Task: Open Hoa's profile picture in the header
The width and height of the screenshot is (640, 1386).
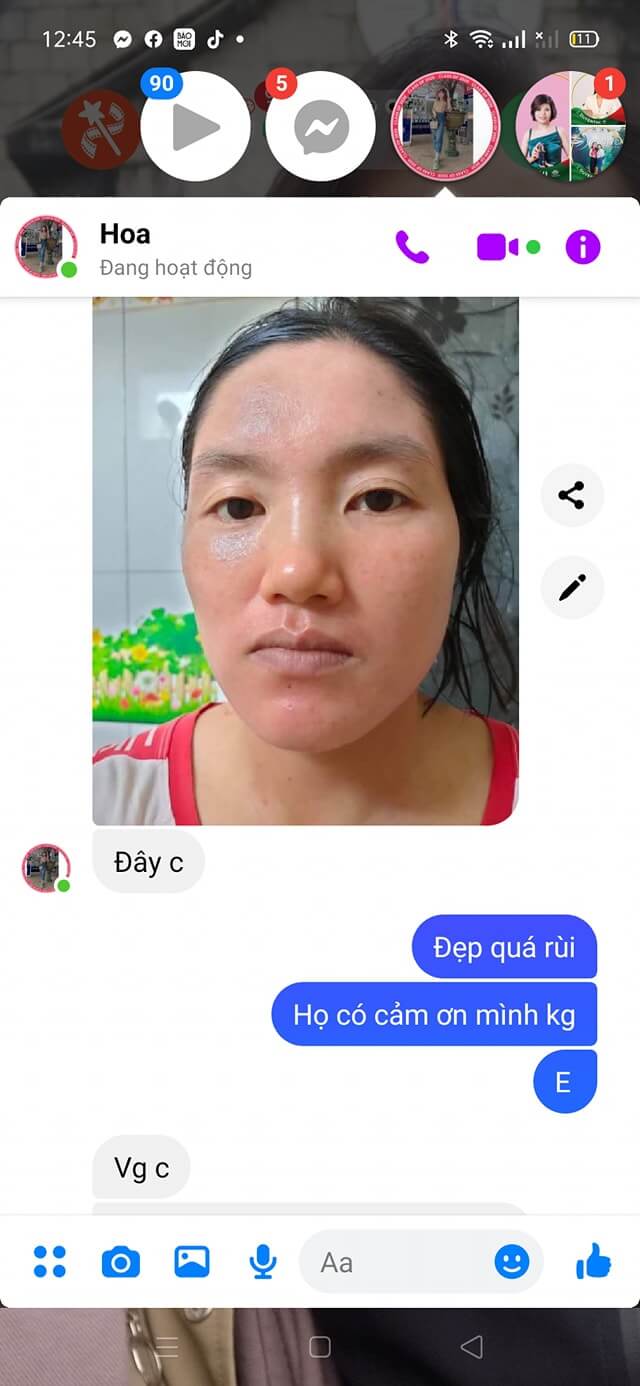Action: point(45,247)
